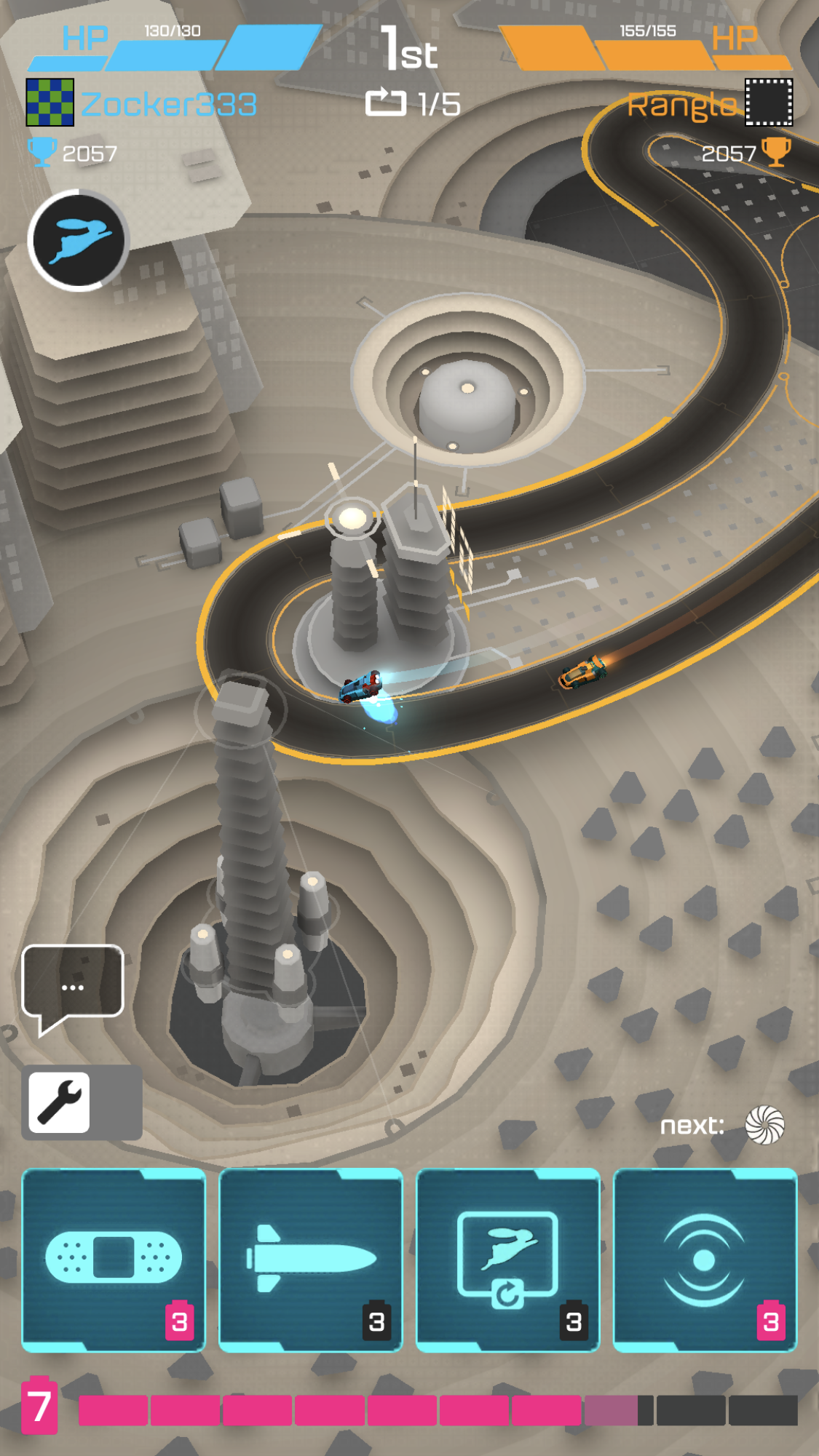Viewport: 819px width, 1456px height.
Task: Tap the wrench repair button
Action: pyautogui.click(x=60, y=1102)
